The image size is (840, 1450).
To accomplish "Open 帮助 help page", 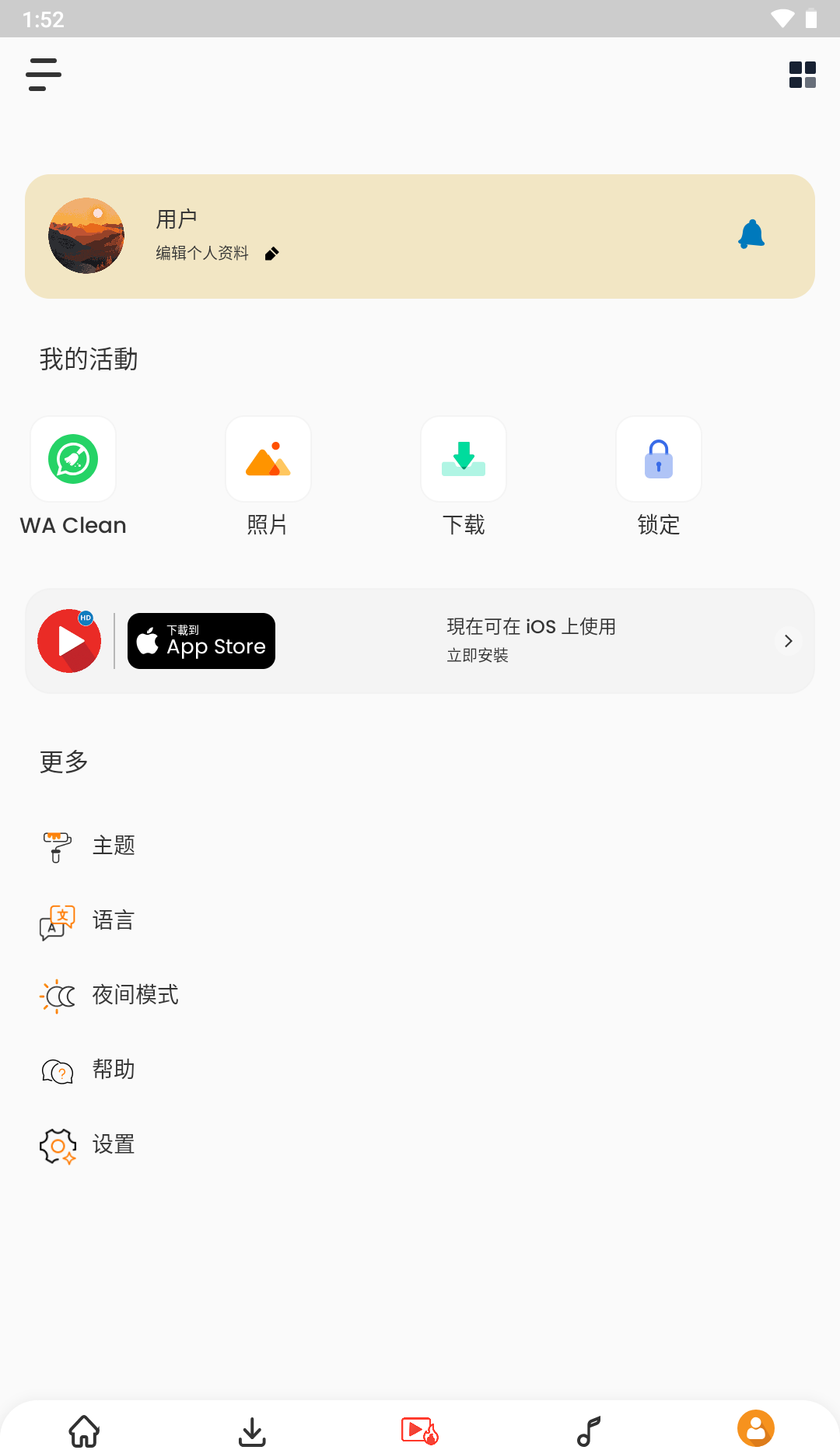I will point(114,1070).
